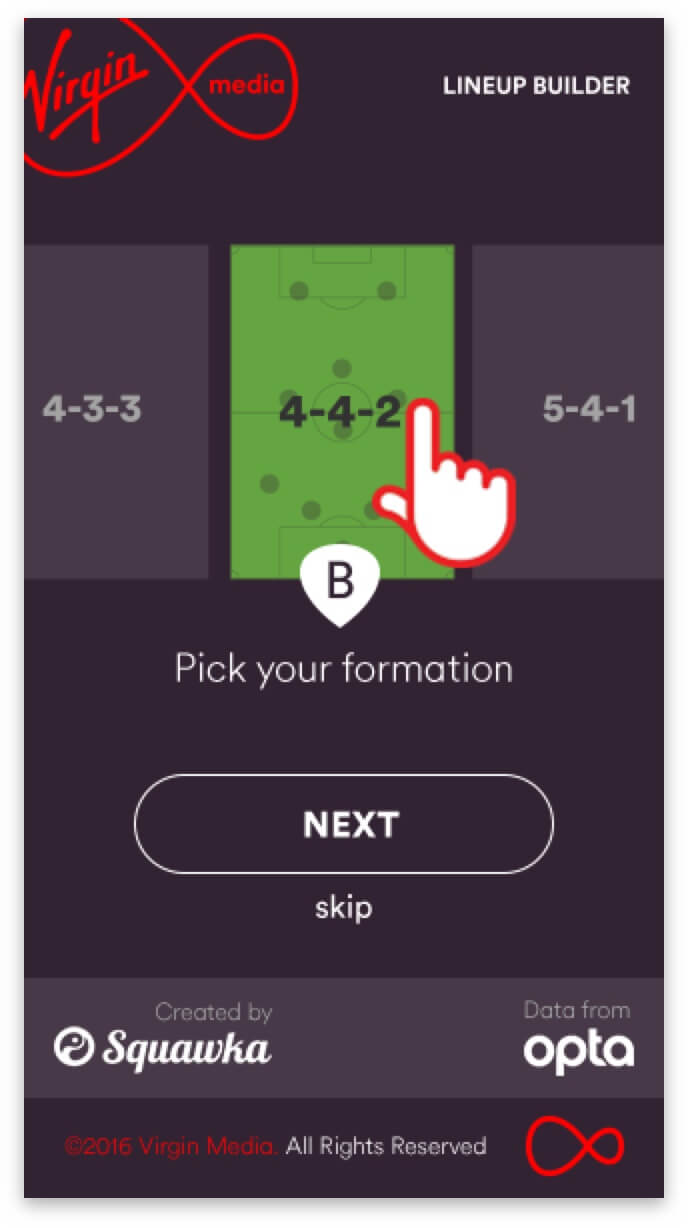Skip the formation step

pos(344,907)
